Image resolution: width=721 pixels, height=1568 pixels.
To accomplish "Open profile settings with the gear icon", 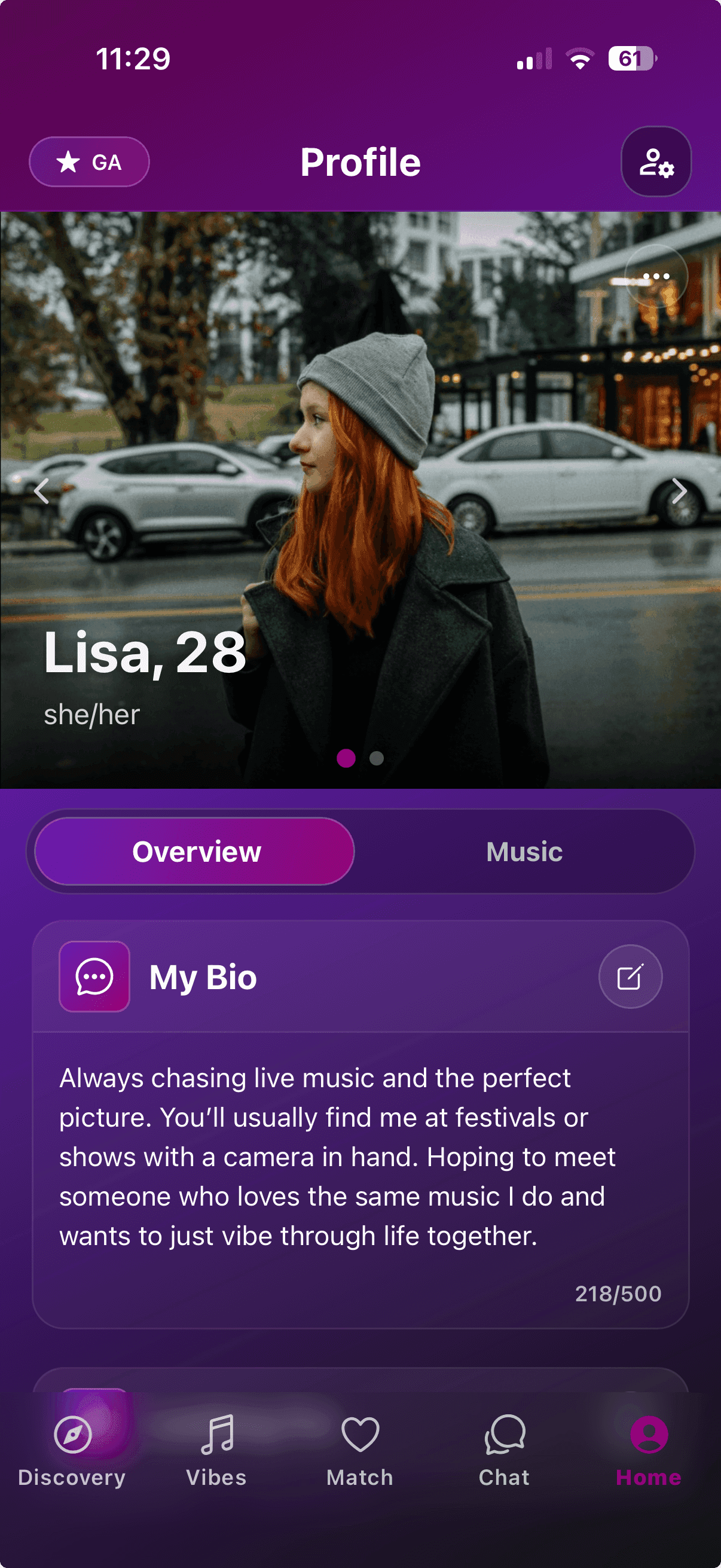I will [655, 161].
